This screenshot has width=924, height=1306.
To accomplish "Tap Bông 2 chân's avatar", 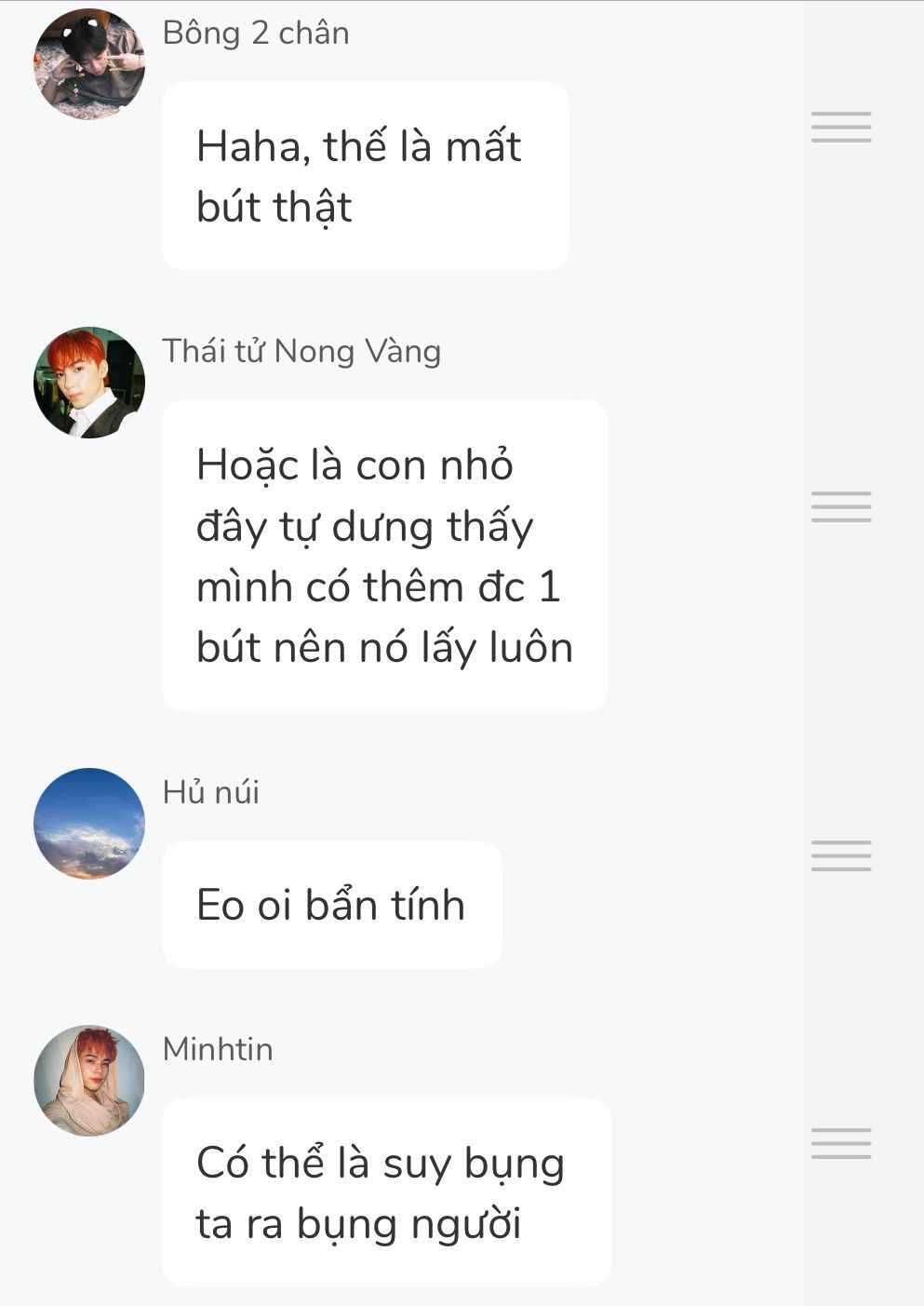I will (x=89, y=64).
